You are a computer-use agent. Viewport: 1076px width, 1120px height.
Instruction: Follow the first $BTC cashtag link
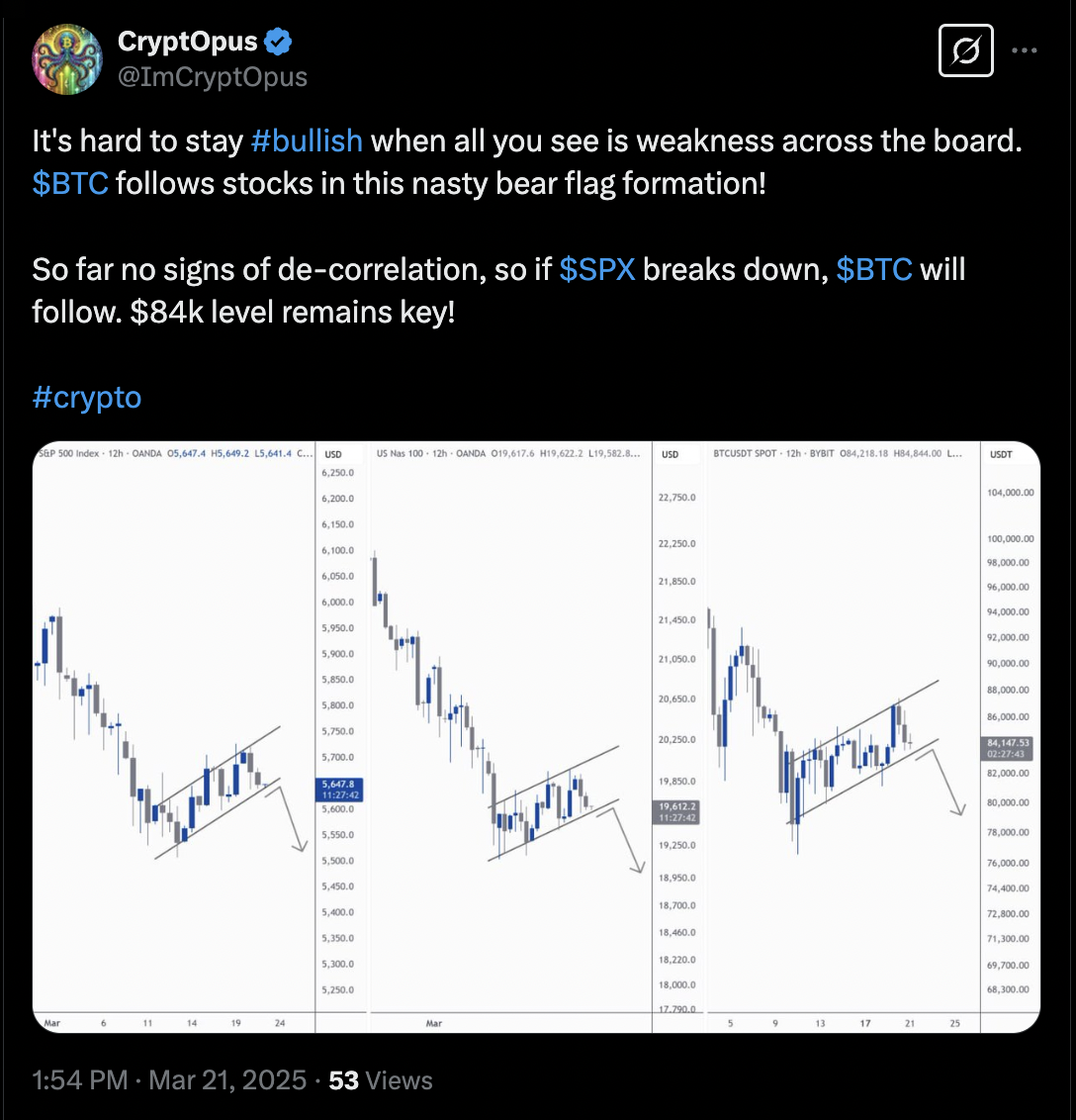pos(69,183)
